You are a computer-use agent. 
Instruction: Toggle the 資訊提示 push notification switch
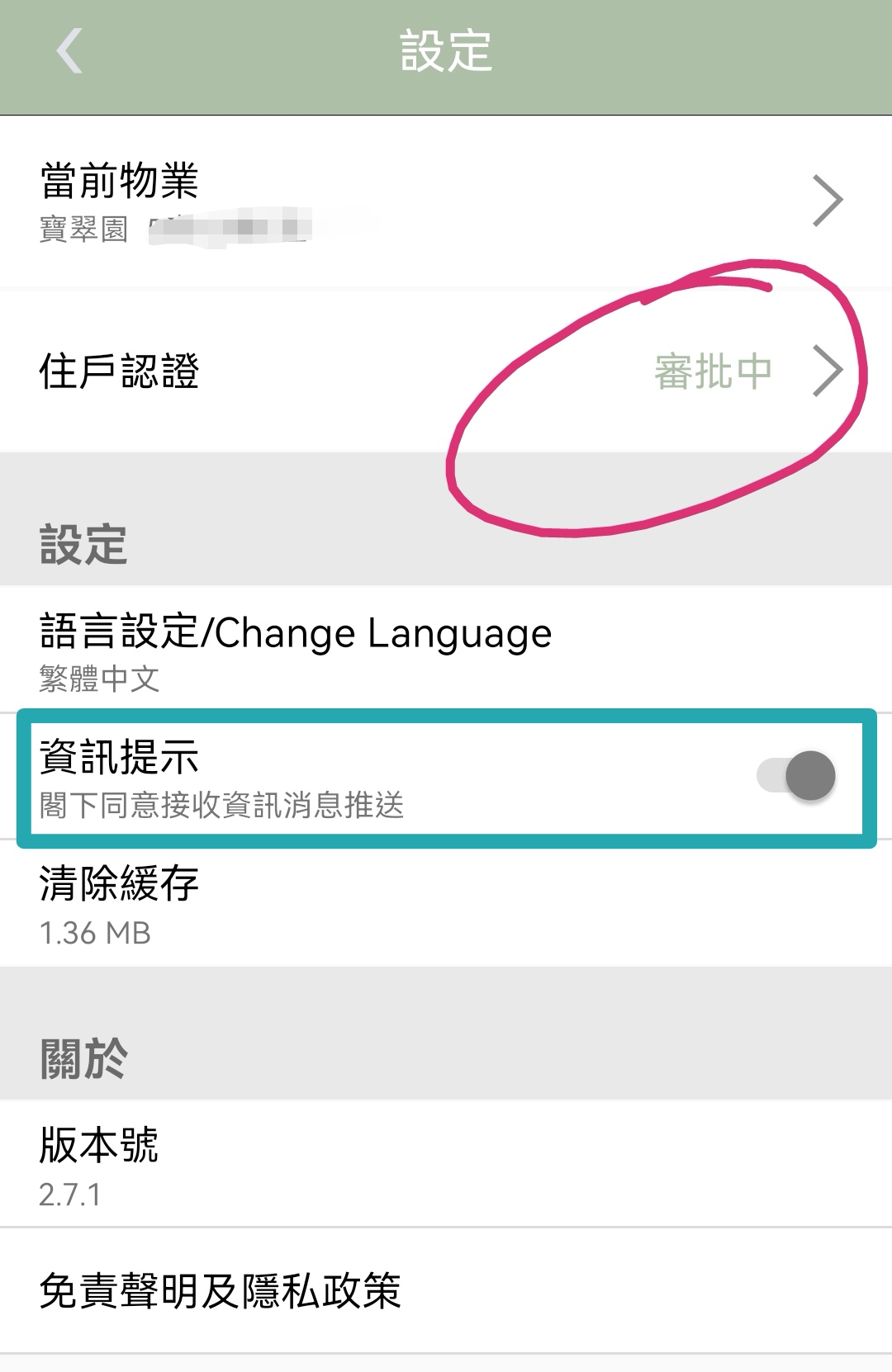tap(797, 776)
